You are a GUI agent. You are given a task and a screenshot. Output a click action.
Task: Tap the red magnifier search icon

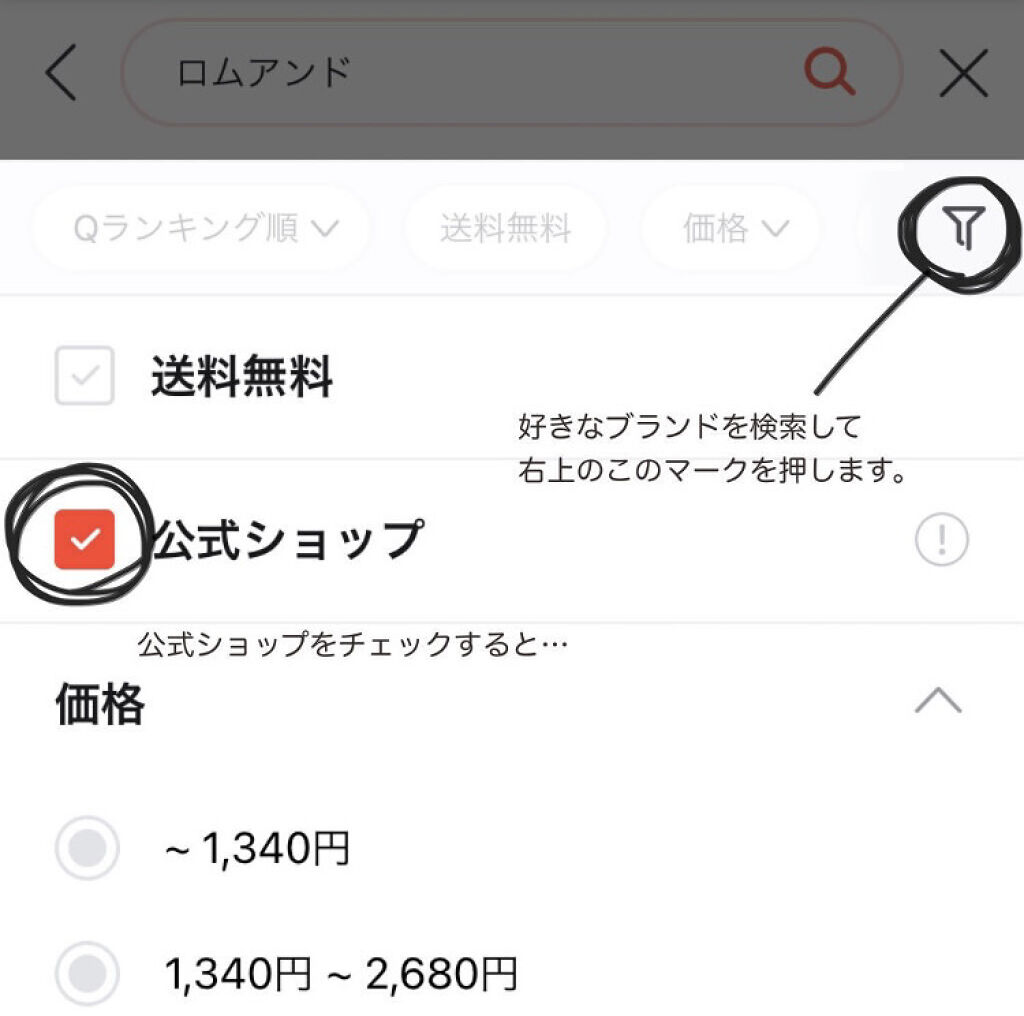pyautogui.click(x=830, y=72)
